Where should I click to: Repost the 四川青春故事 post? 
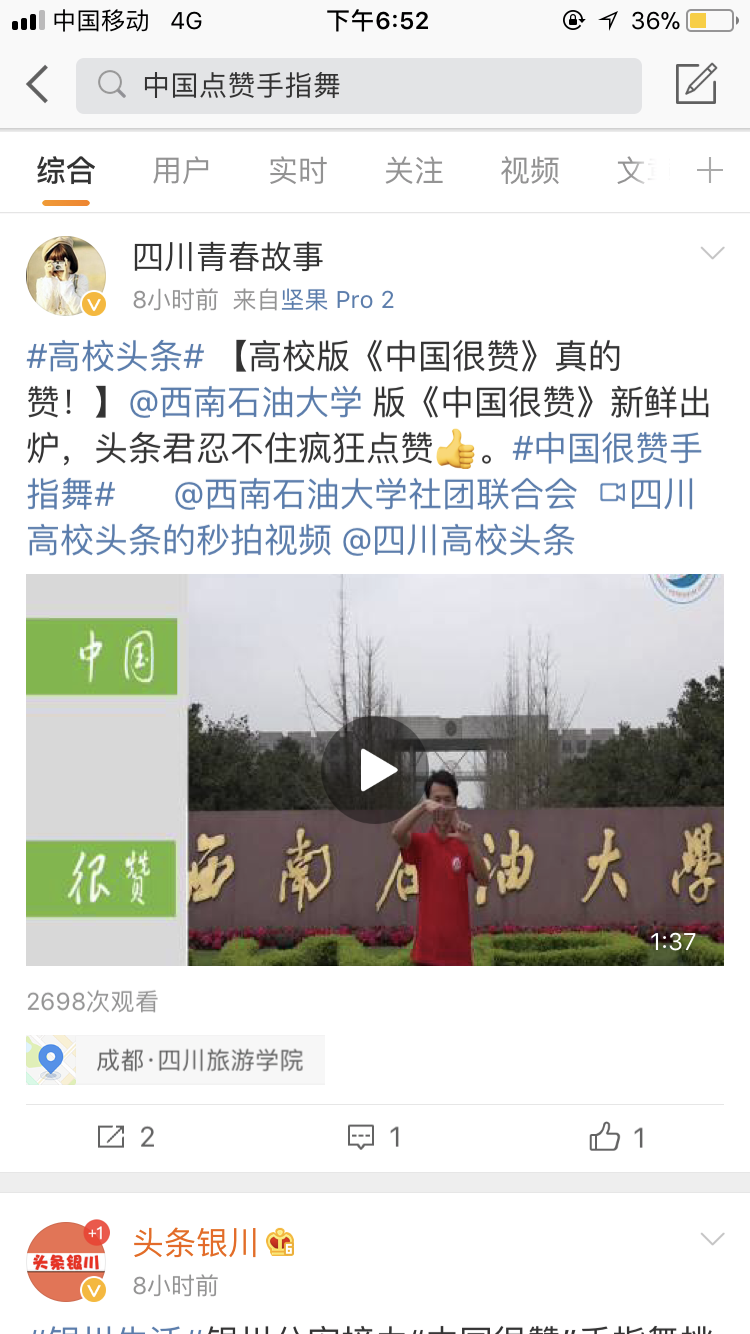click(126, 1137)
